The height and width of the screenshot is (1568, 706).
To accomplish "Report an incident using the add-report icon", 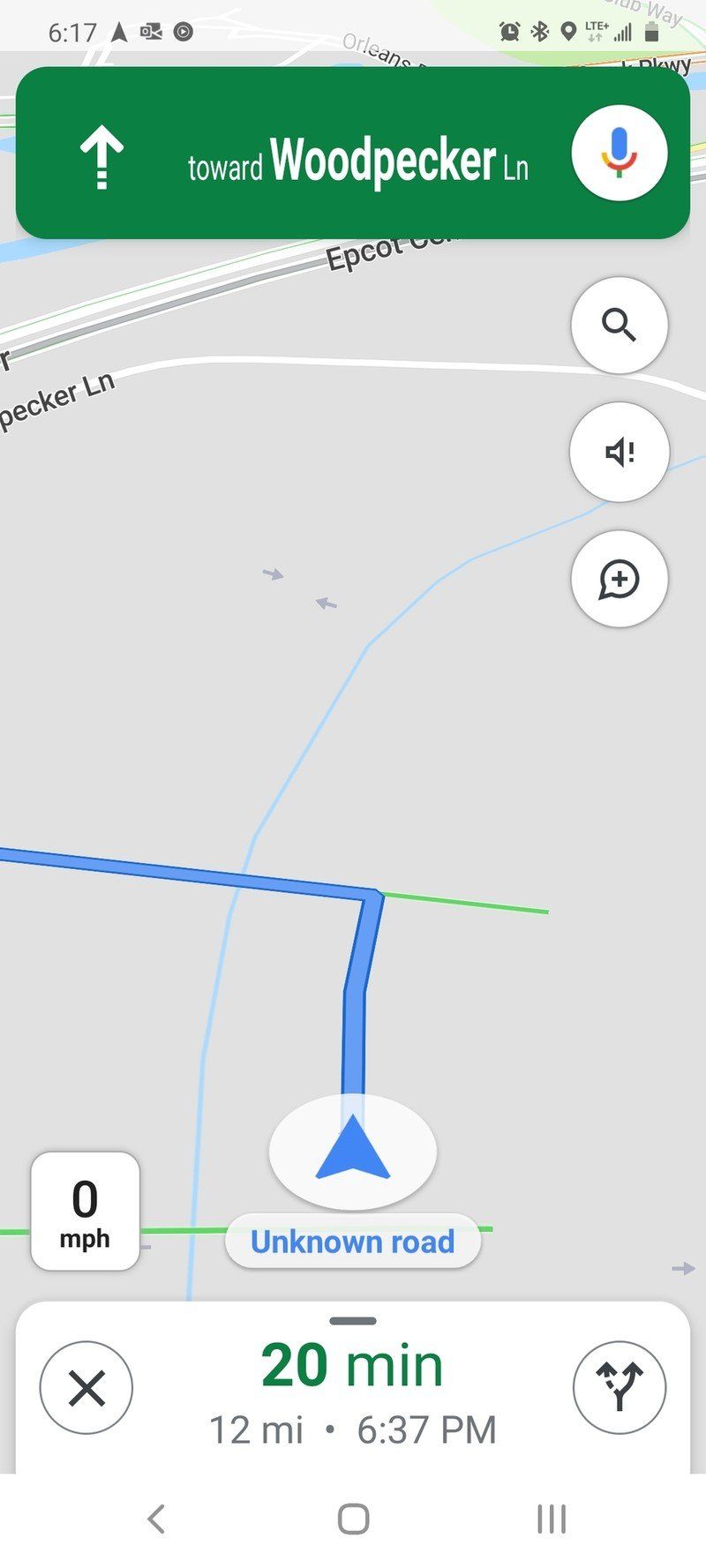I will [x=619, y=580].
